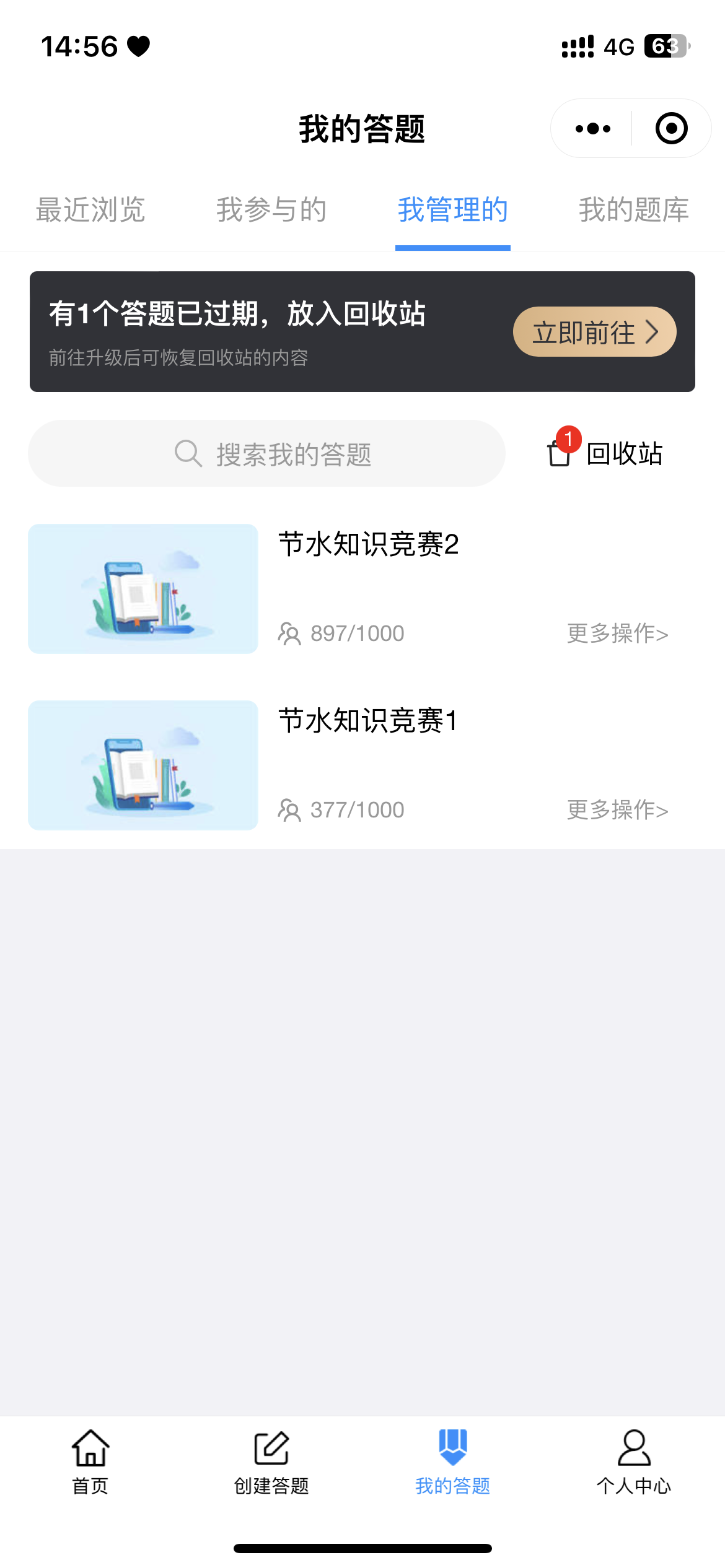Open the 回收站 recycle bin

605,453
